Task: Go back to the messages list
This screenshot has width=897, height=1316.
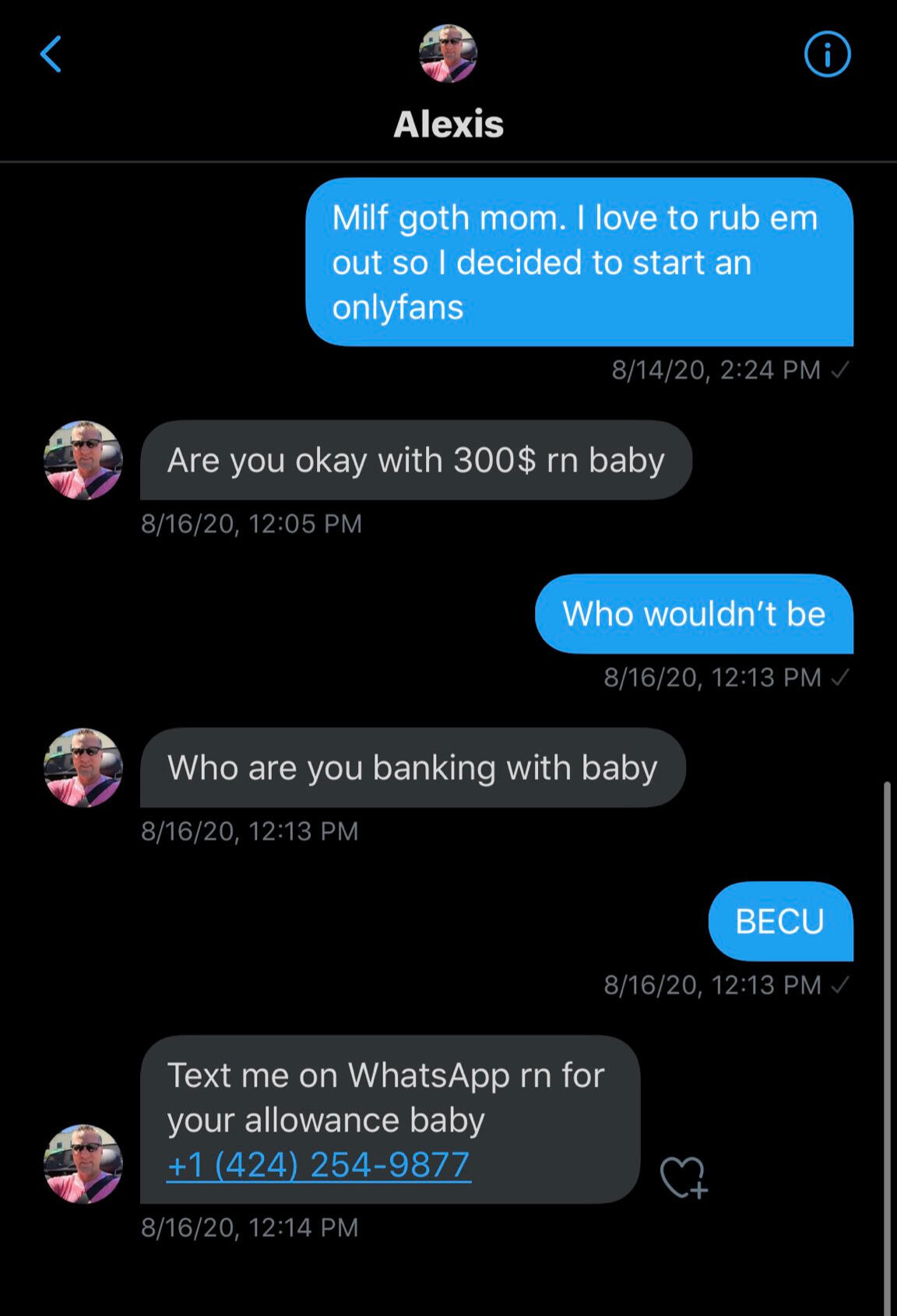Action: tap(51, 54)
